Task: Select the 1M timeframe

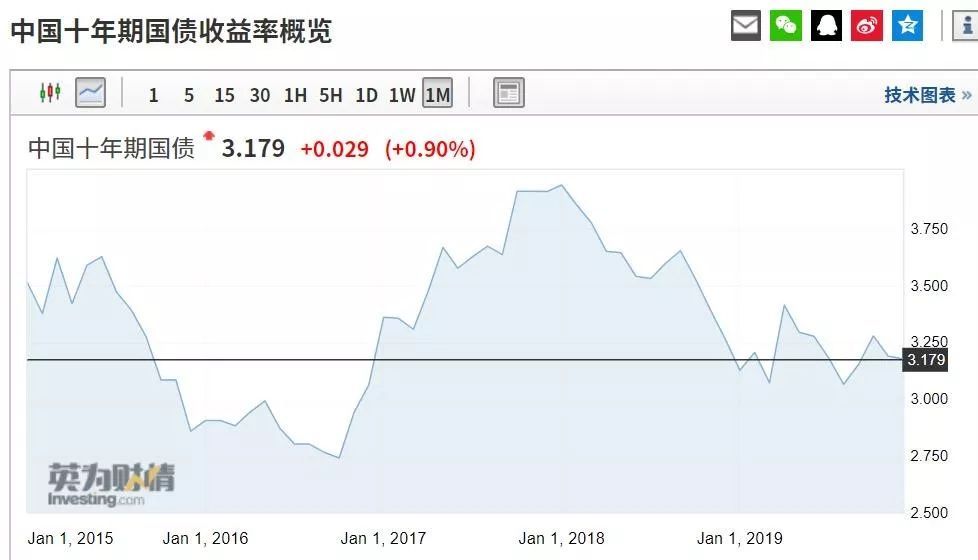Action: pyautogui.click(x=437, y=95)
